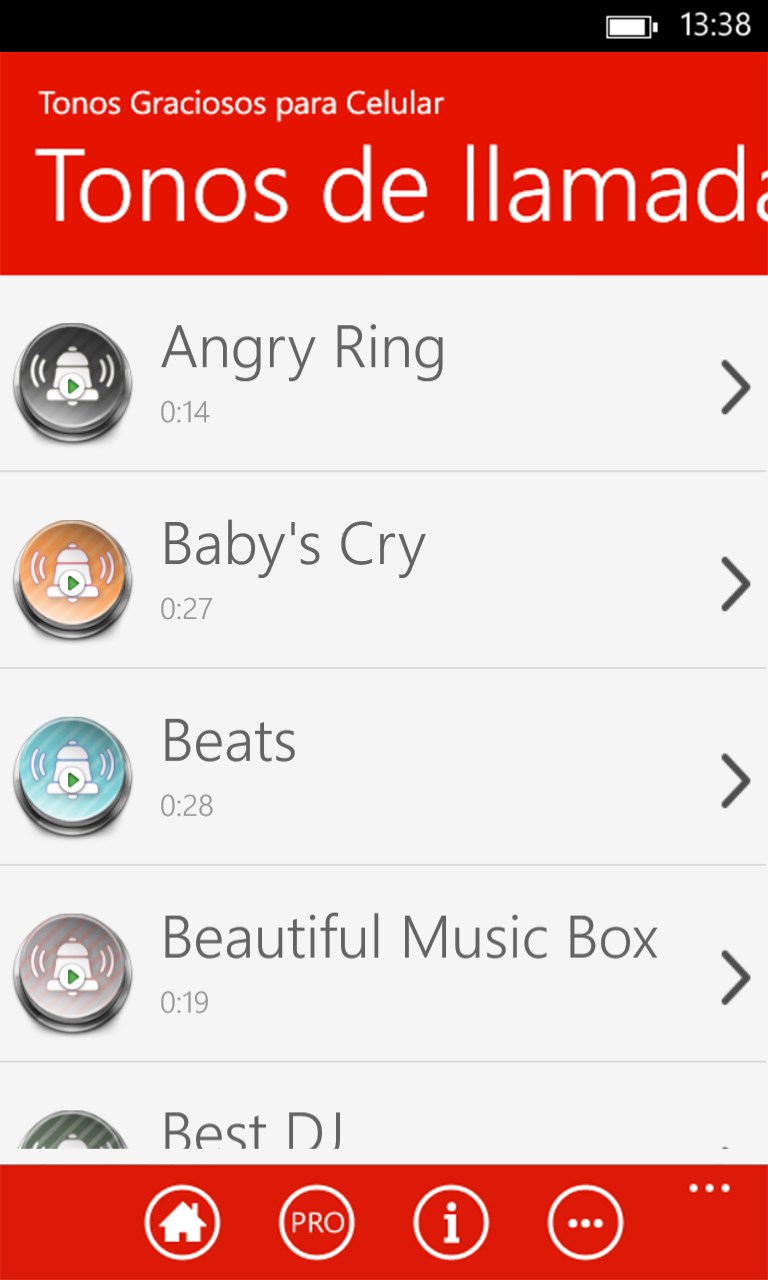The width and height of the screenshot is (768, 1280).
Task: Play the Beautiful Music Box preview
Action: [72, 975]
